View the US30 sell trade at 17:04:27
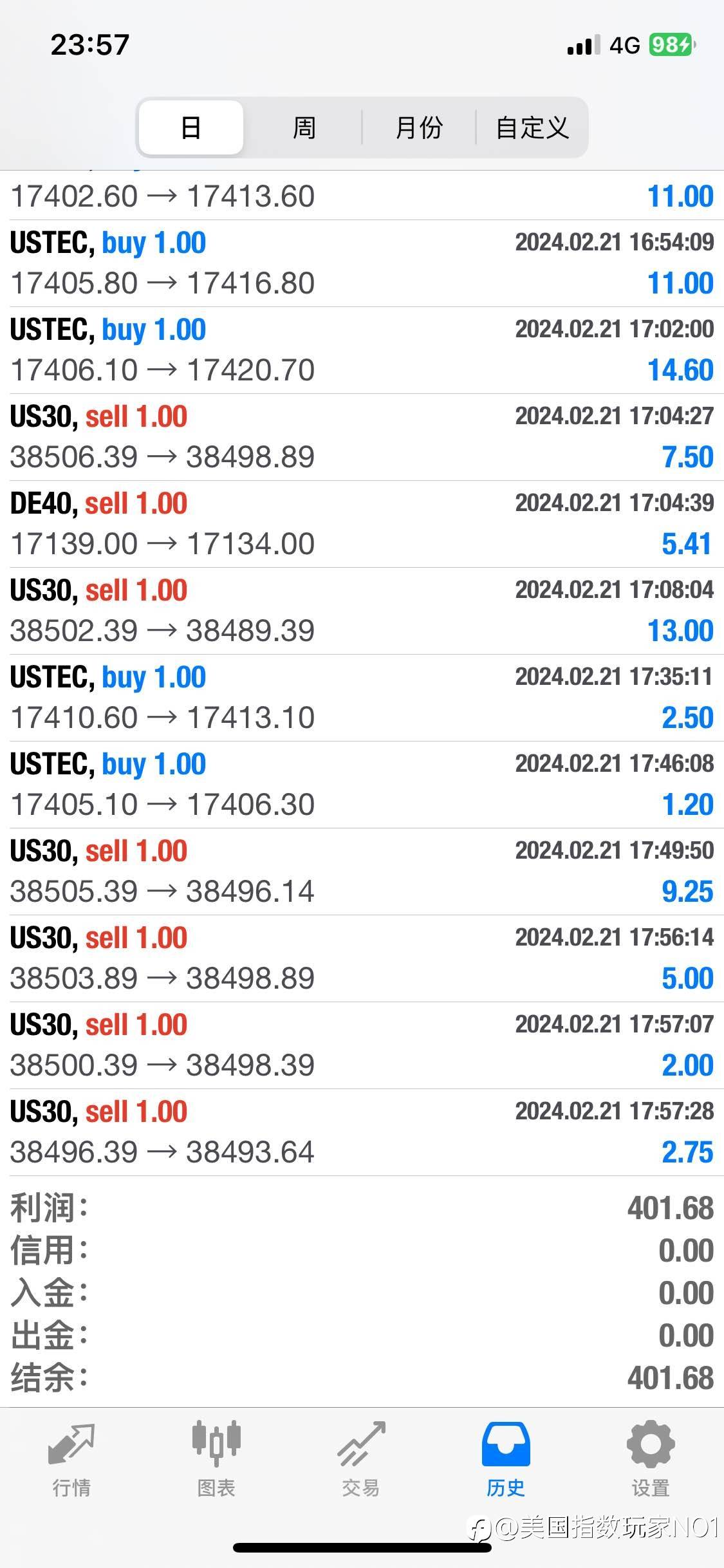The width and height of the screenshot is (724, 1568). 362,437
